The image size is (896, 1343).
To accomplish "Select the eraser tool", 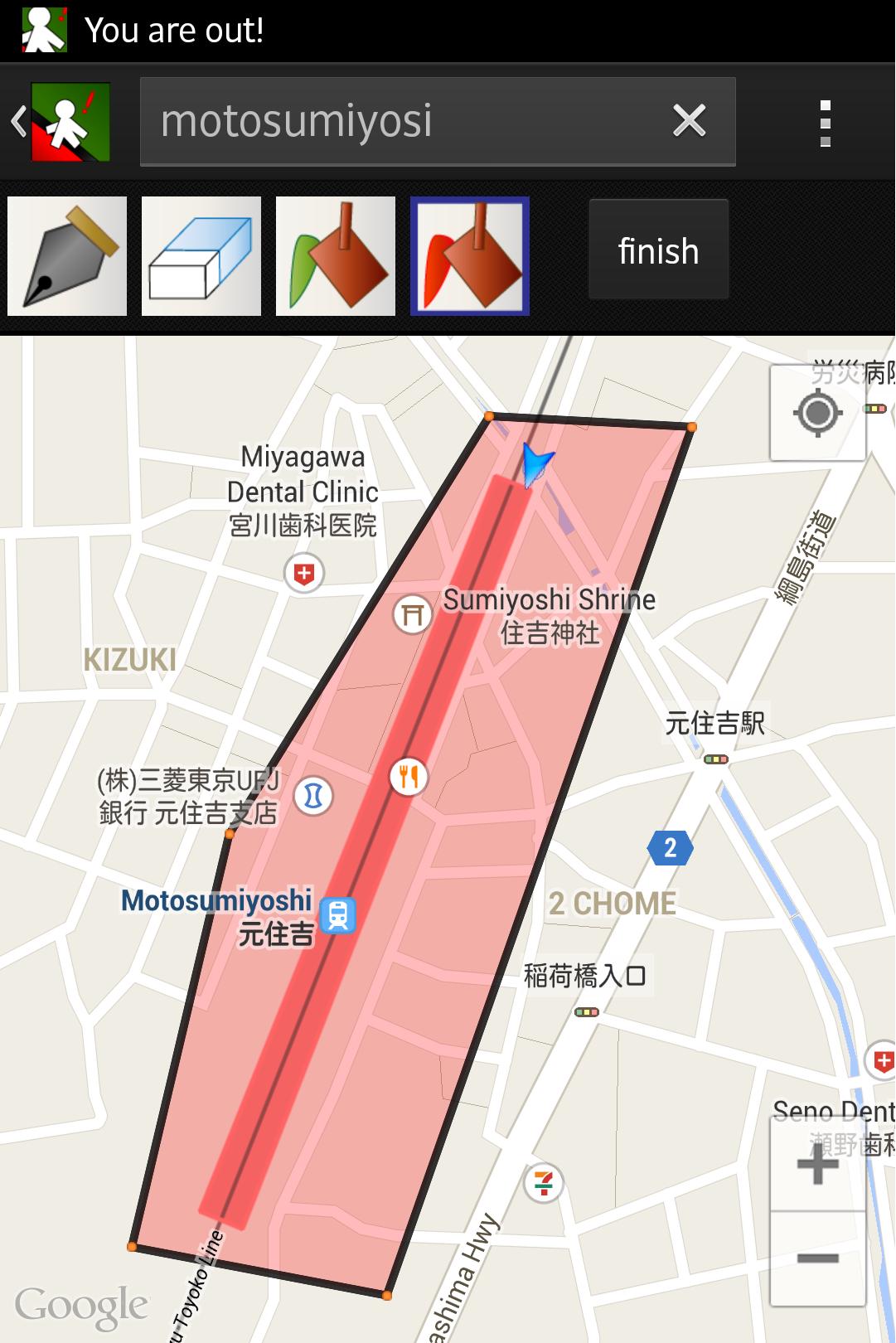I will [201, 256].
